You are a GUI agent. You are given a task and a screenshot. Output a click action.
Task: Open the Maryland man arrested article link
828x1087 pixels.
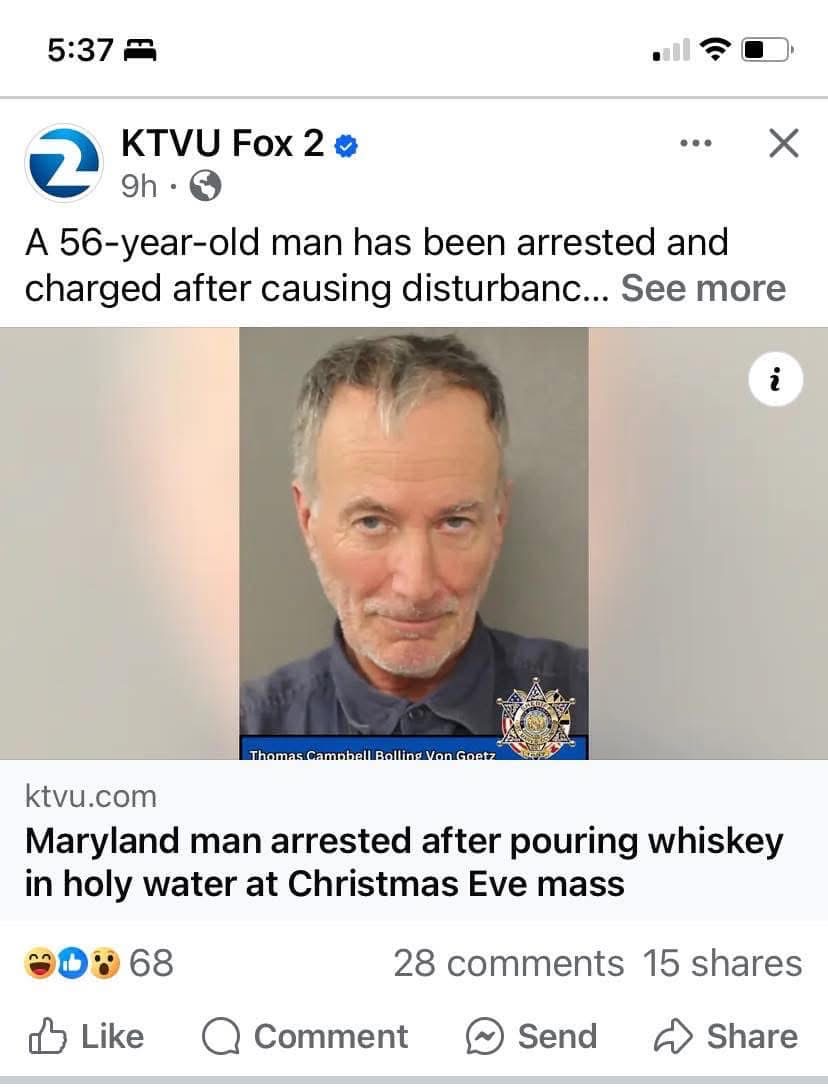tap(403, 862)
